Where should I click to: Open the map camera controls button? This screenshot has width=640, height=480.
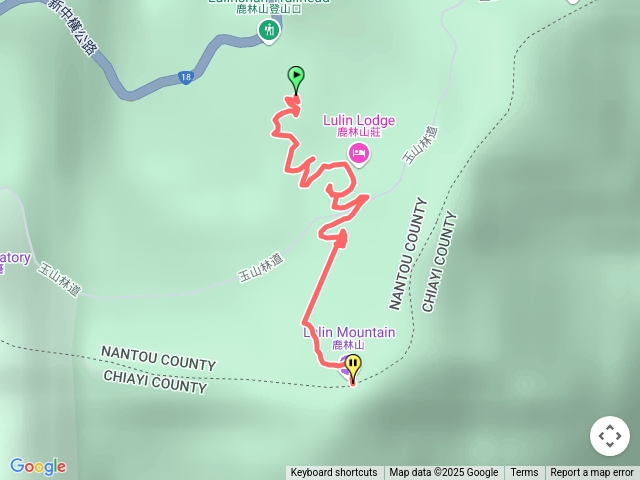coord(610,436)
